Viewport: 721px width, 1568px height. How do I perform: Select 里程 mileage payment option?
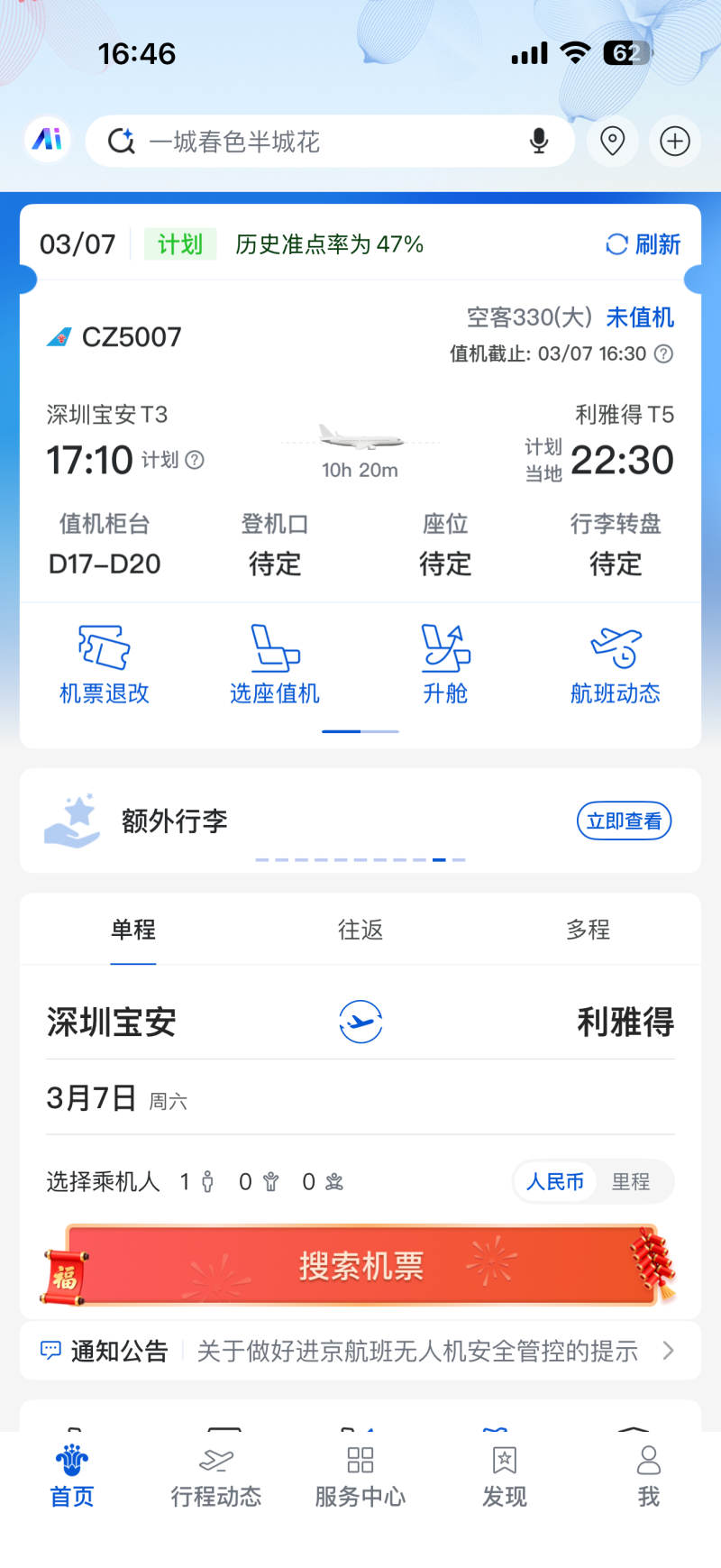[x=631, y=1181]
